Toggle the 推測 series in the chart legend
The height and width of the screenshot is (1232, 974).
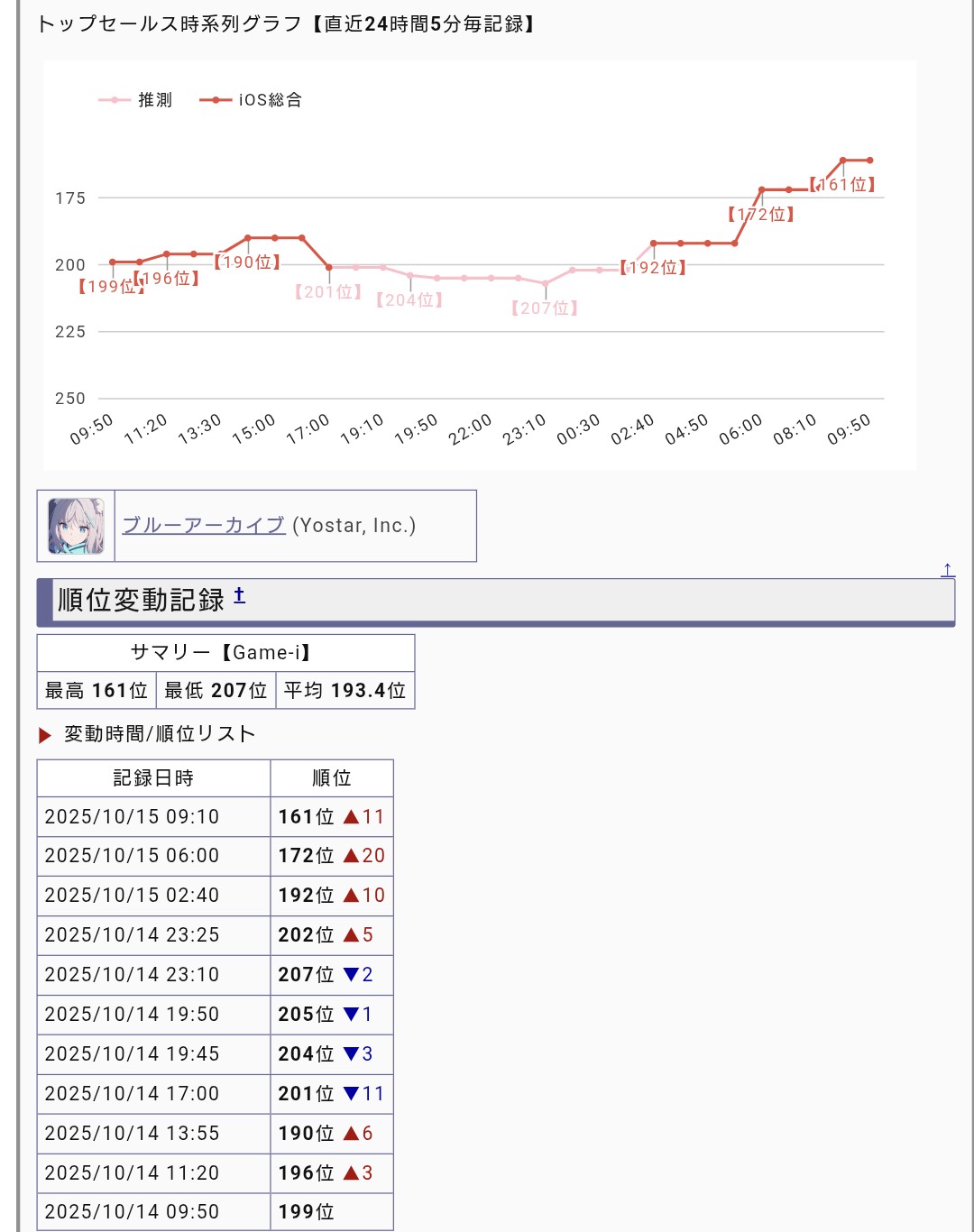coord(136,100)
